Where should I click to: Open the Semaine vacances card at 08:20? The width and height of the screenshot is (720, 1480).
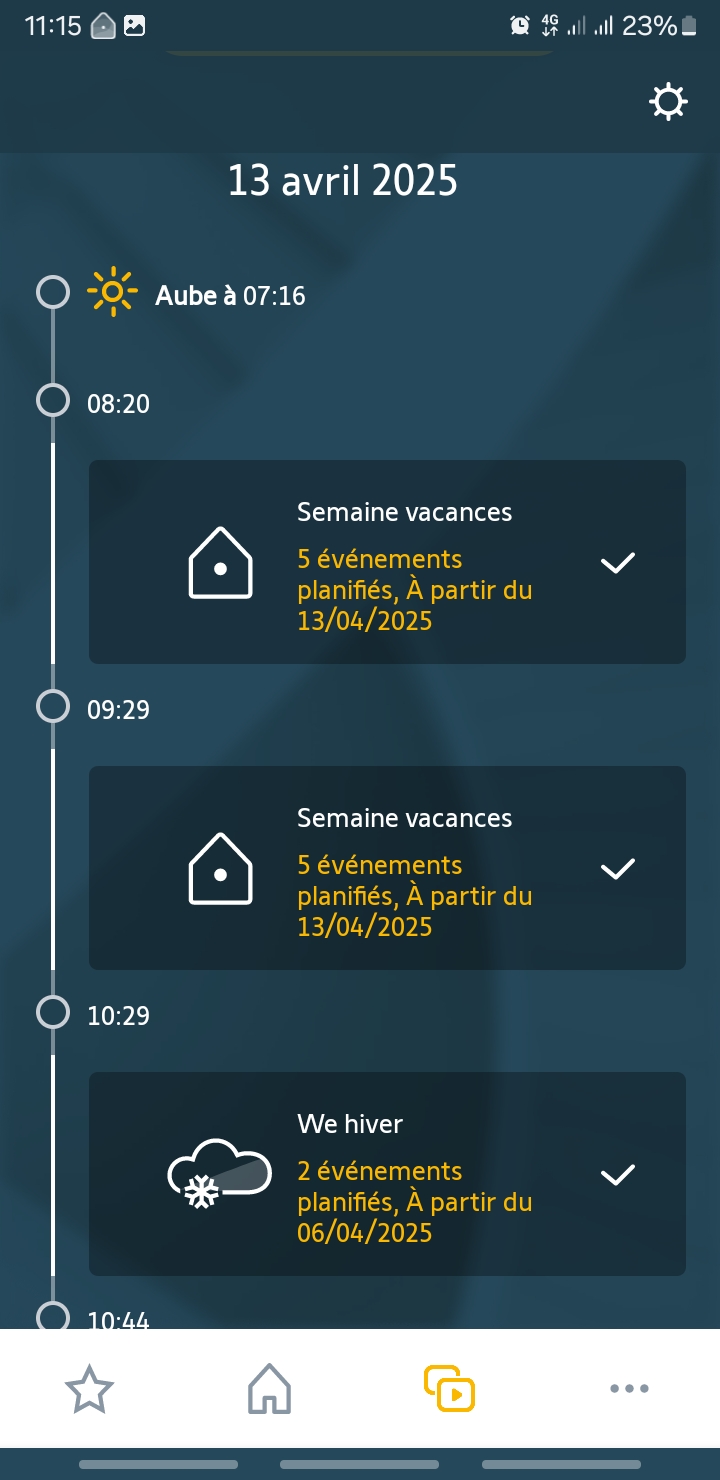(x=387, y=562)
